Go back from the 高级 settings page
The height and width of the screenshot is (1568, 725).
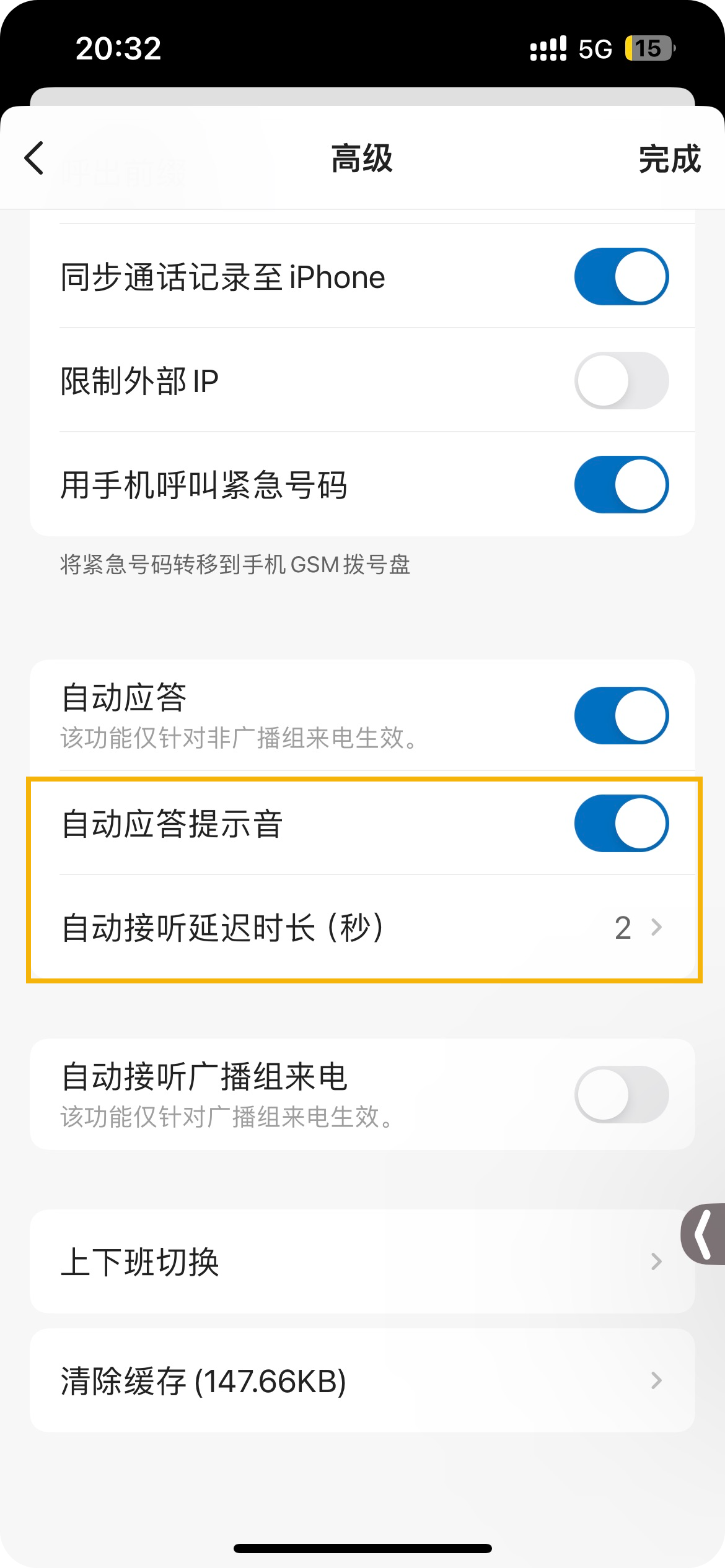tap(35, 158)
